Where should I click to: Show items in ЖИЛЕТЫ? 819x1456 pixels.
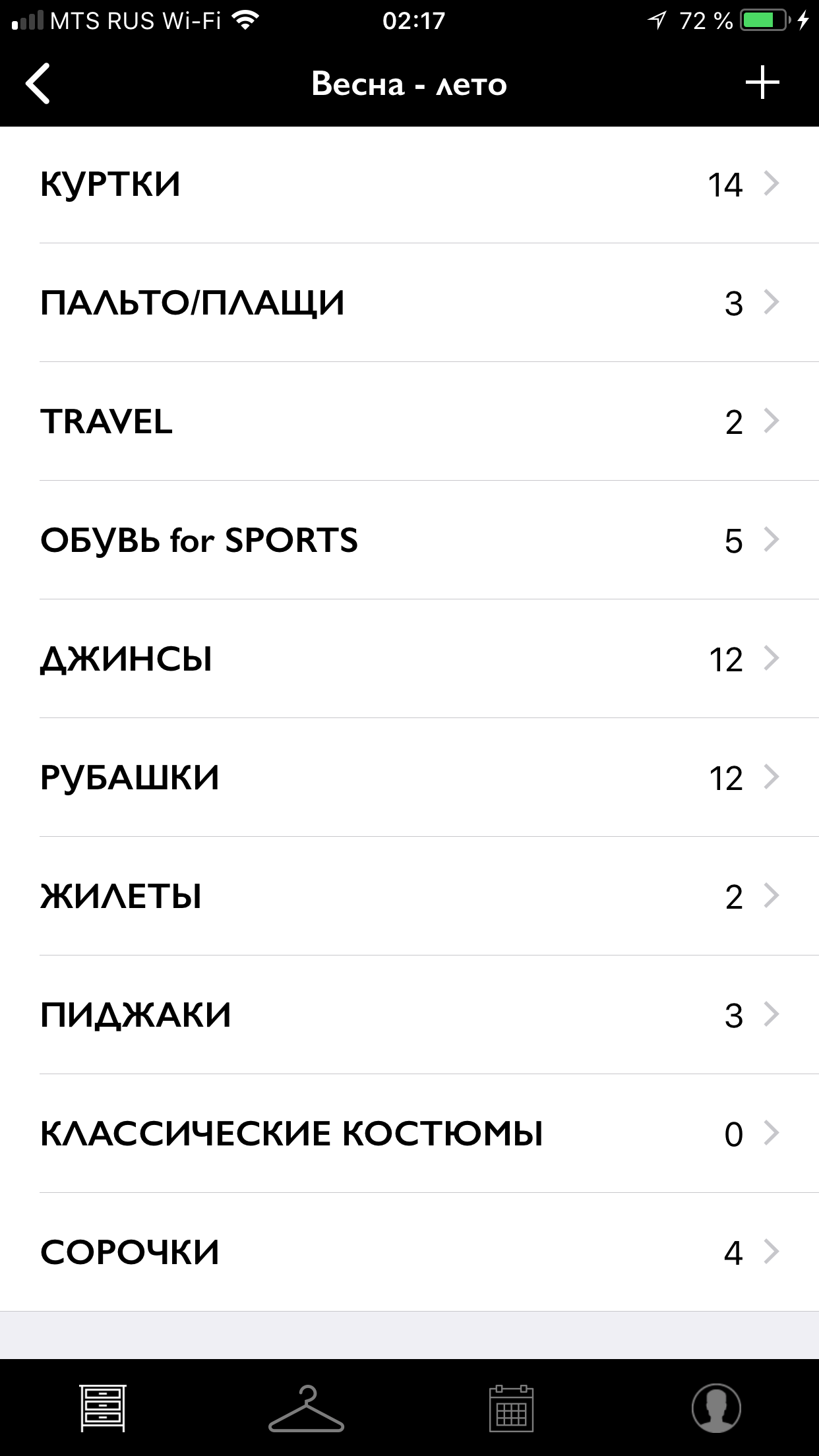tap(409, 896)
